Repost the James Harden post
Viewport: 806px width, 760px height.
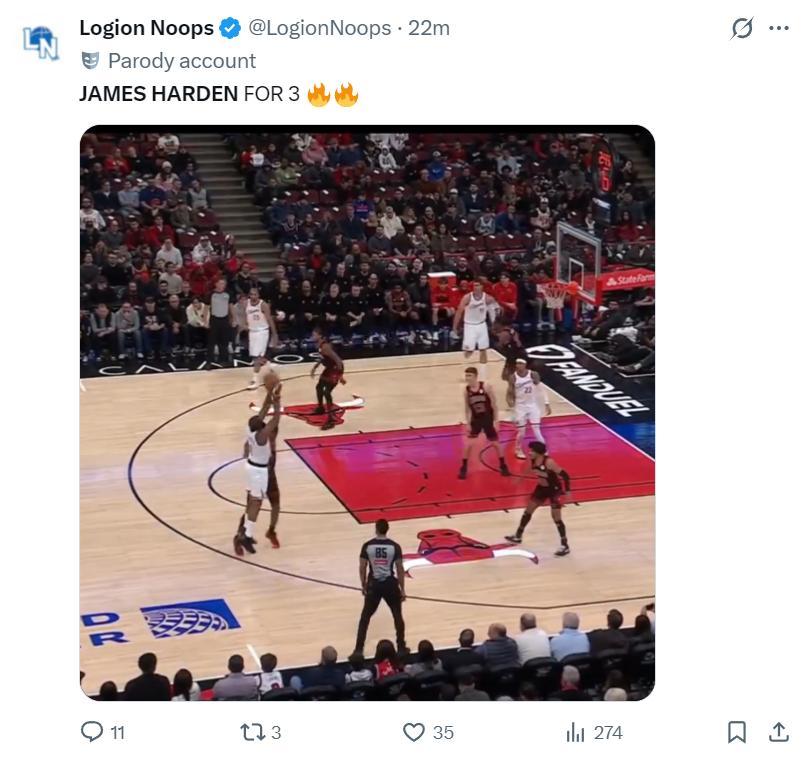(251, 732)
